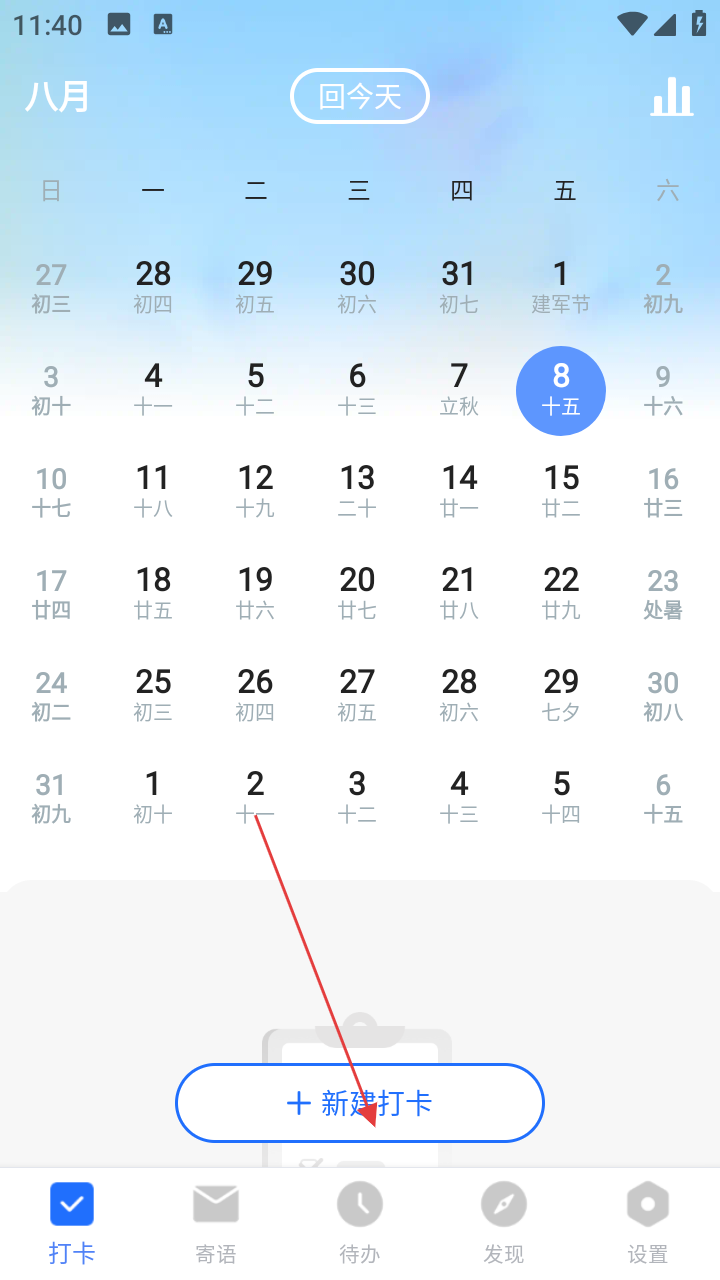Open the statistics bar chart icon

click(672, 96)
